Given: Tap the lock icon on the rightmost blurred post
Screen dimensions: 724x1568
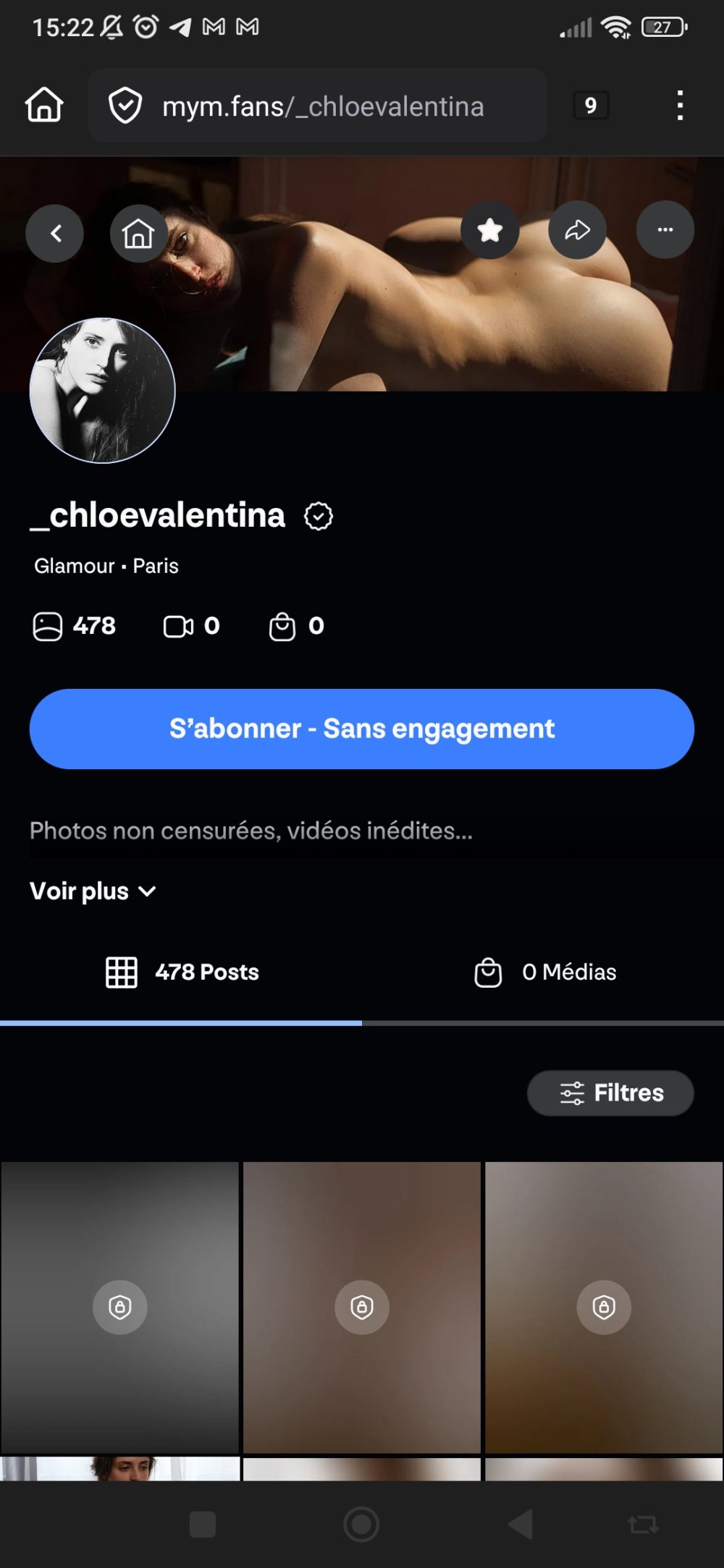Looking at the screenshot, I should click(604, 1307).
